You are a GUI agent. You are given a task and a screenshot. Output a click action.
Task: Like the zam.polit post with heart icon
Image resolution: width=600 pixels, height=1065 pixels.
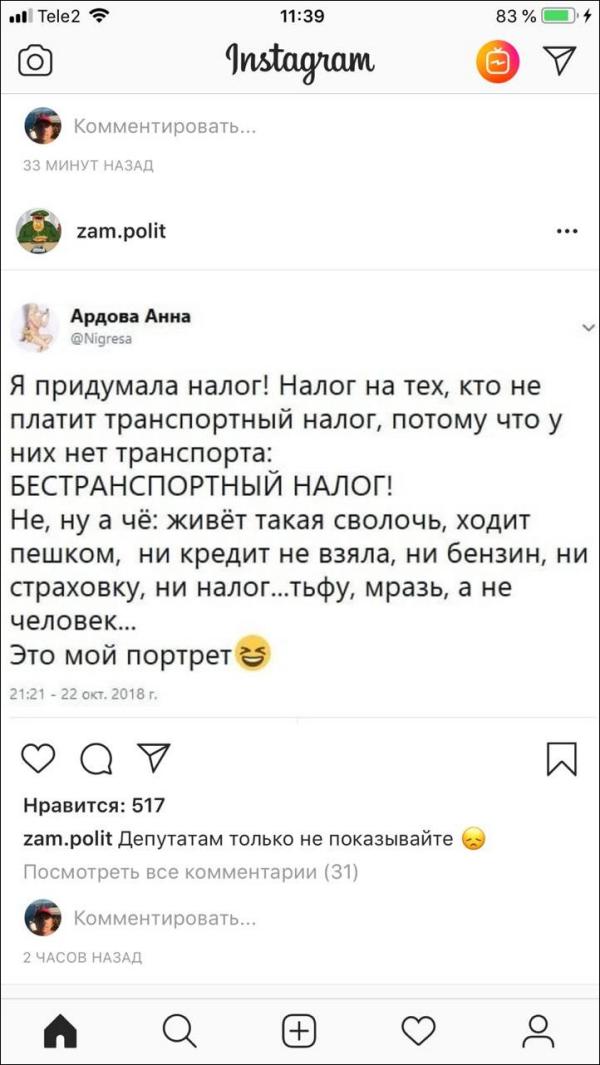click(x=38, y=761)
